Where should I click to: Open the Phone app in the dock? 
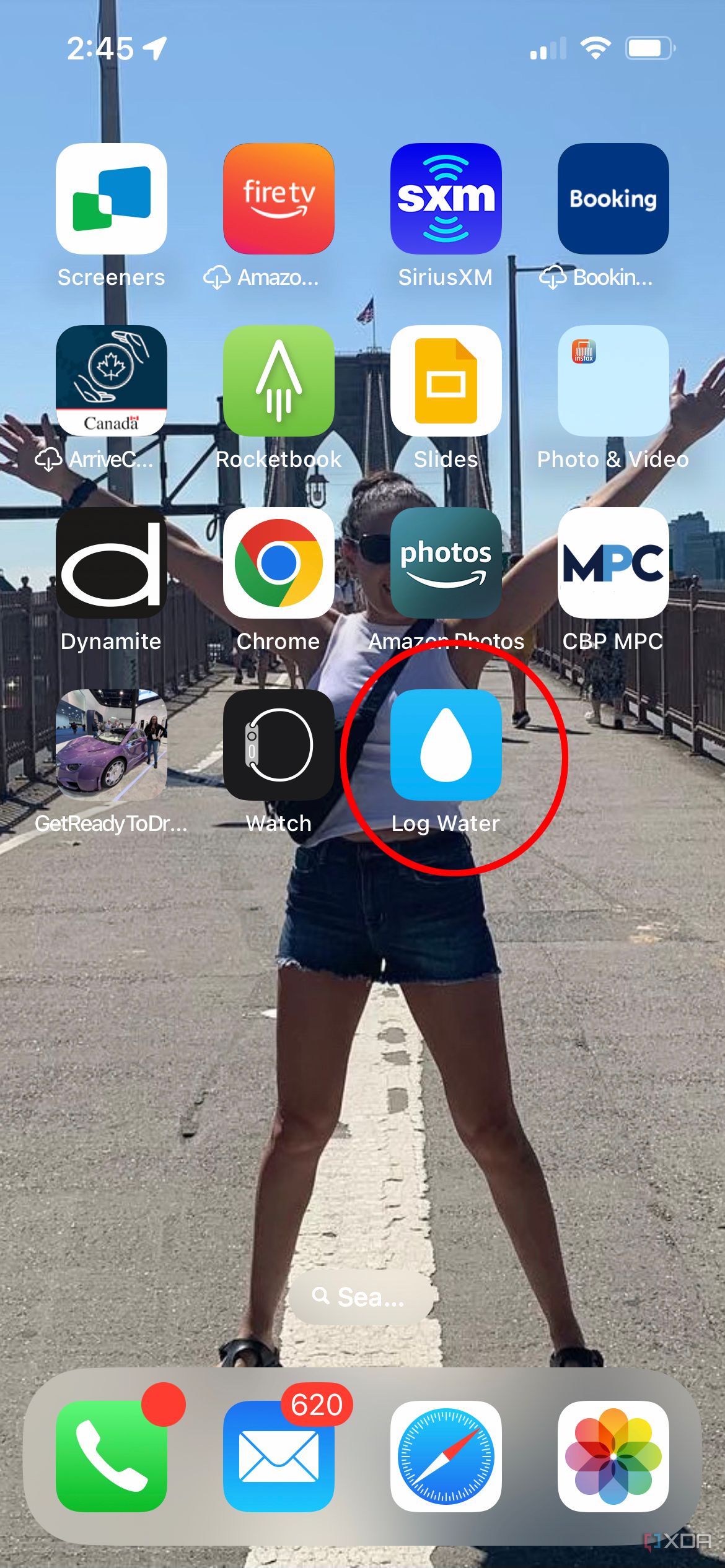pyautogui.click(x=112, y=1456)
